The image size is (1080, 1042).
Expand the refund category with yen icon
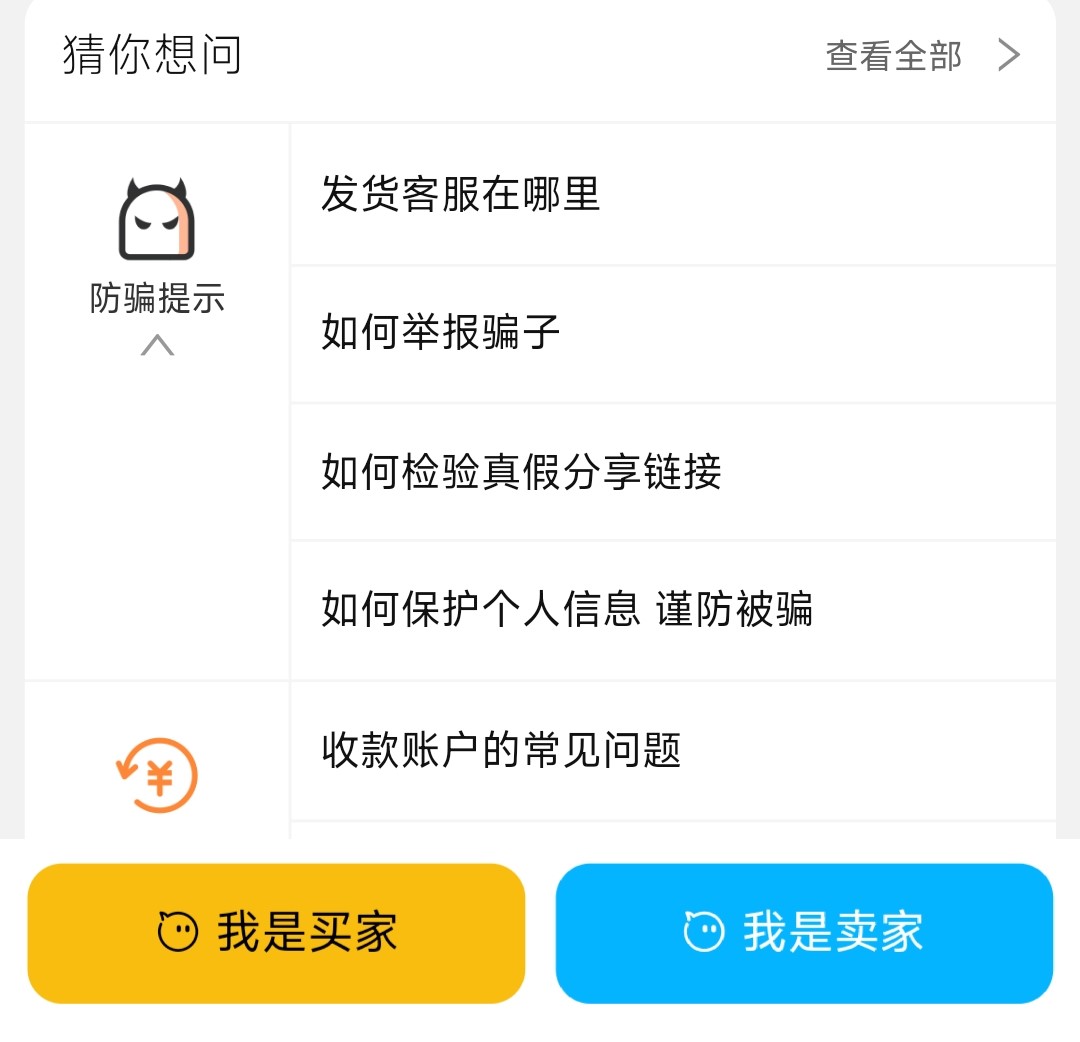pos(157,774)
